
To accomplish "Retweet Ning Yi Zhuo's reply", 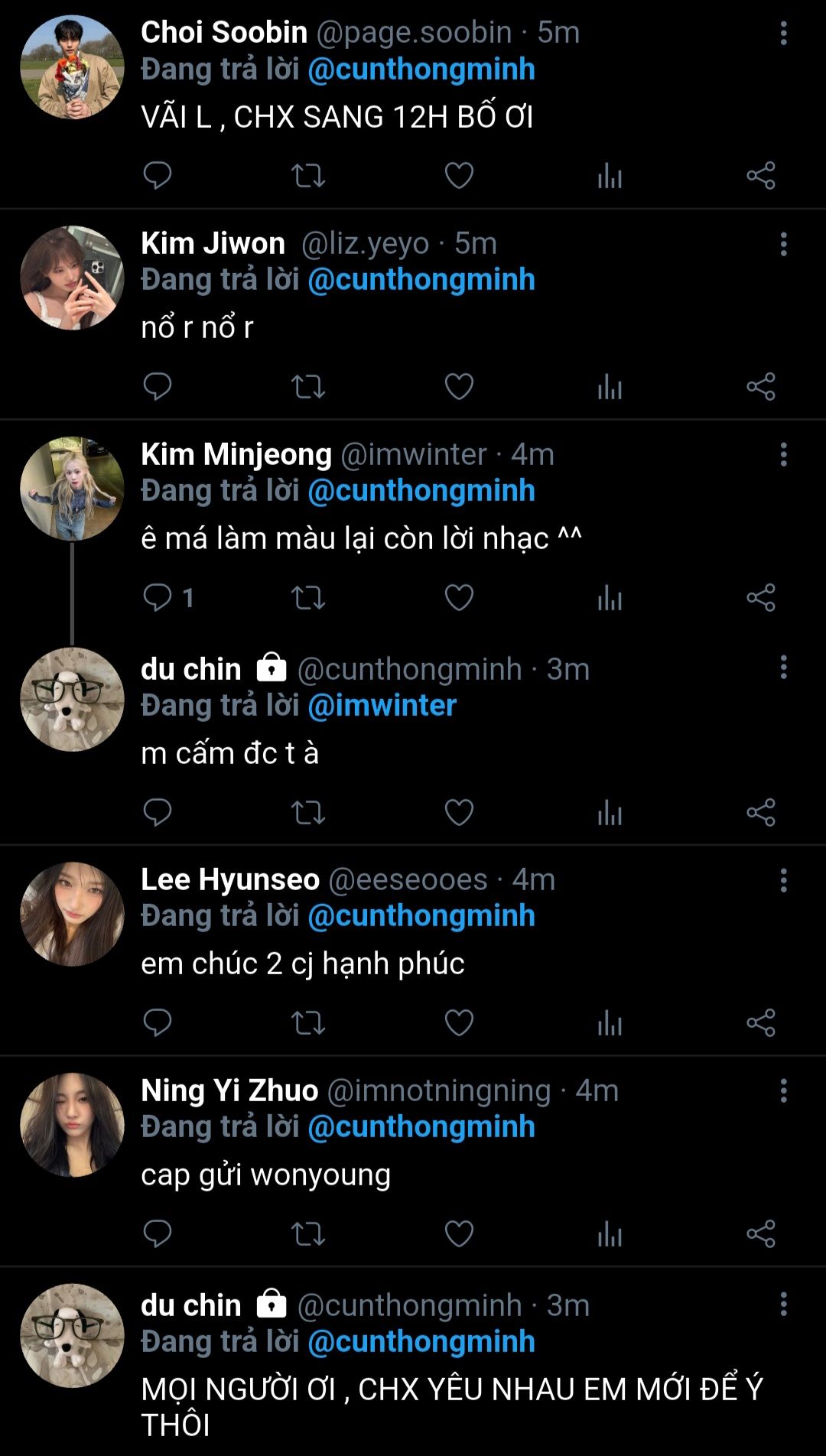I will (x=308, y=1233).
